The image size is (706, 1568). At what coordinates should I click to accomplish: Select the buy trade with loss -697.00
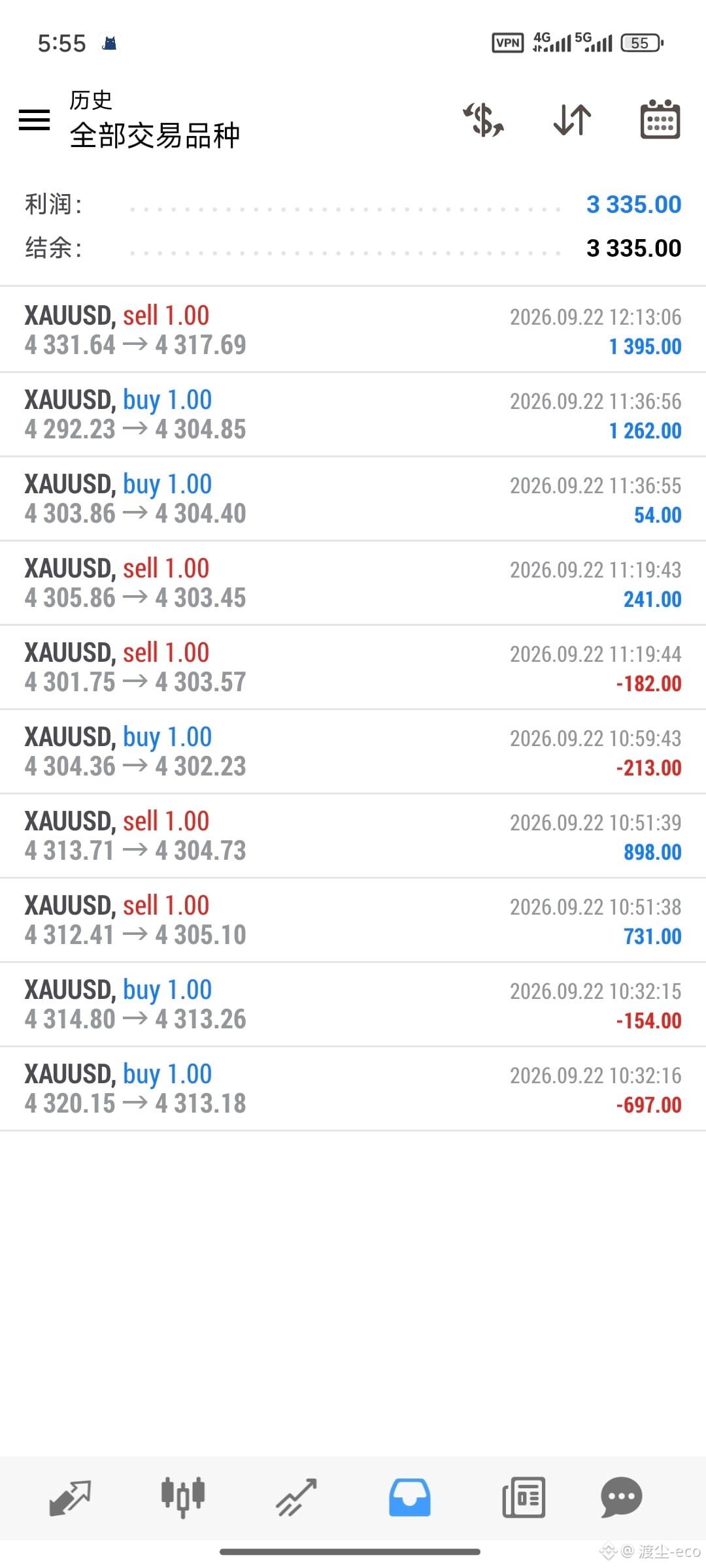[x=353, y=1088]
